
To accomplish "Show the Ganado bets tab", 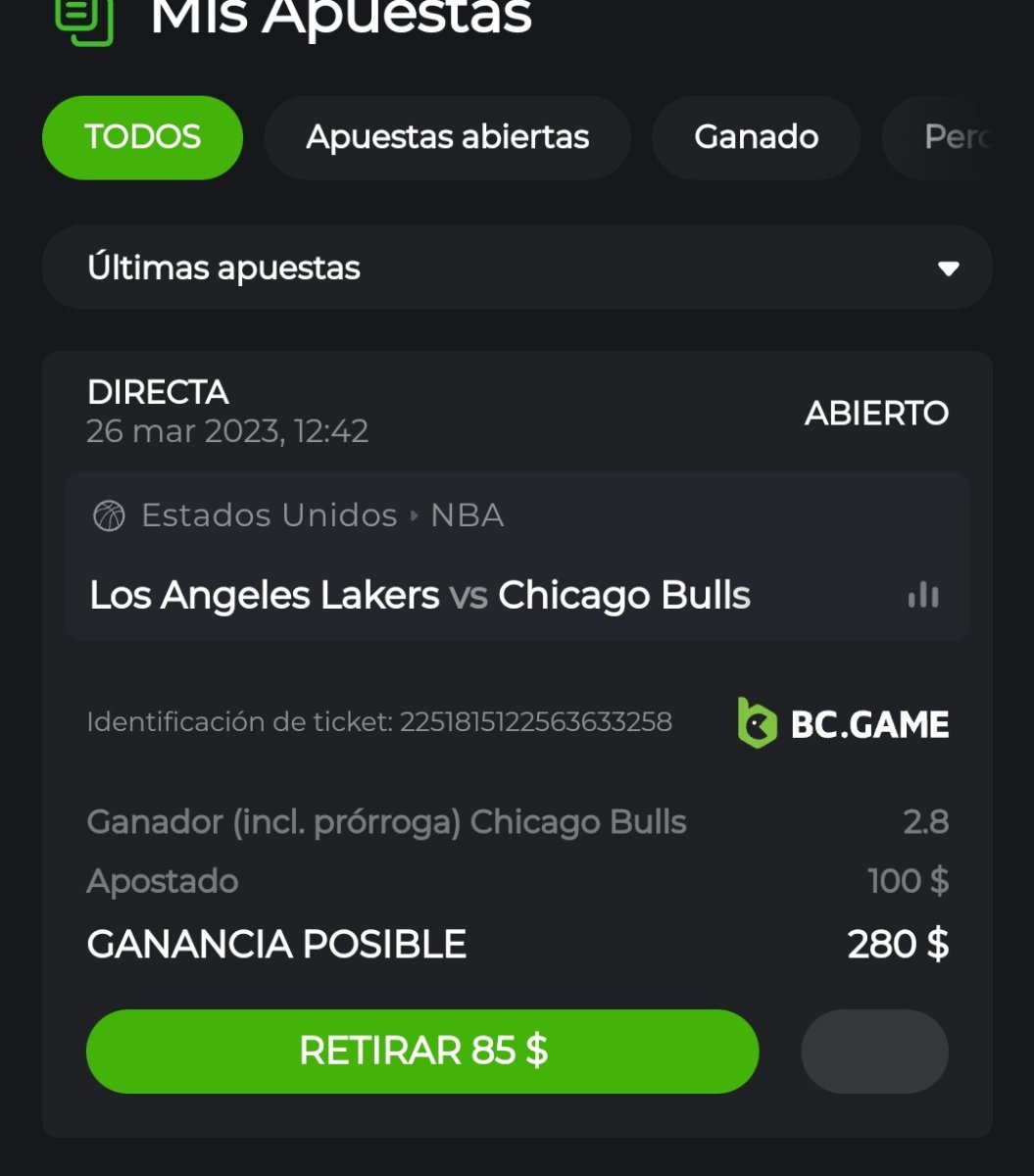I will [x=756, y=137].
